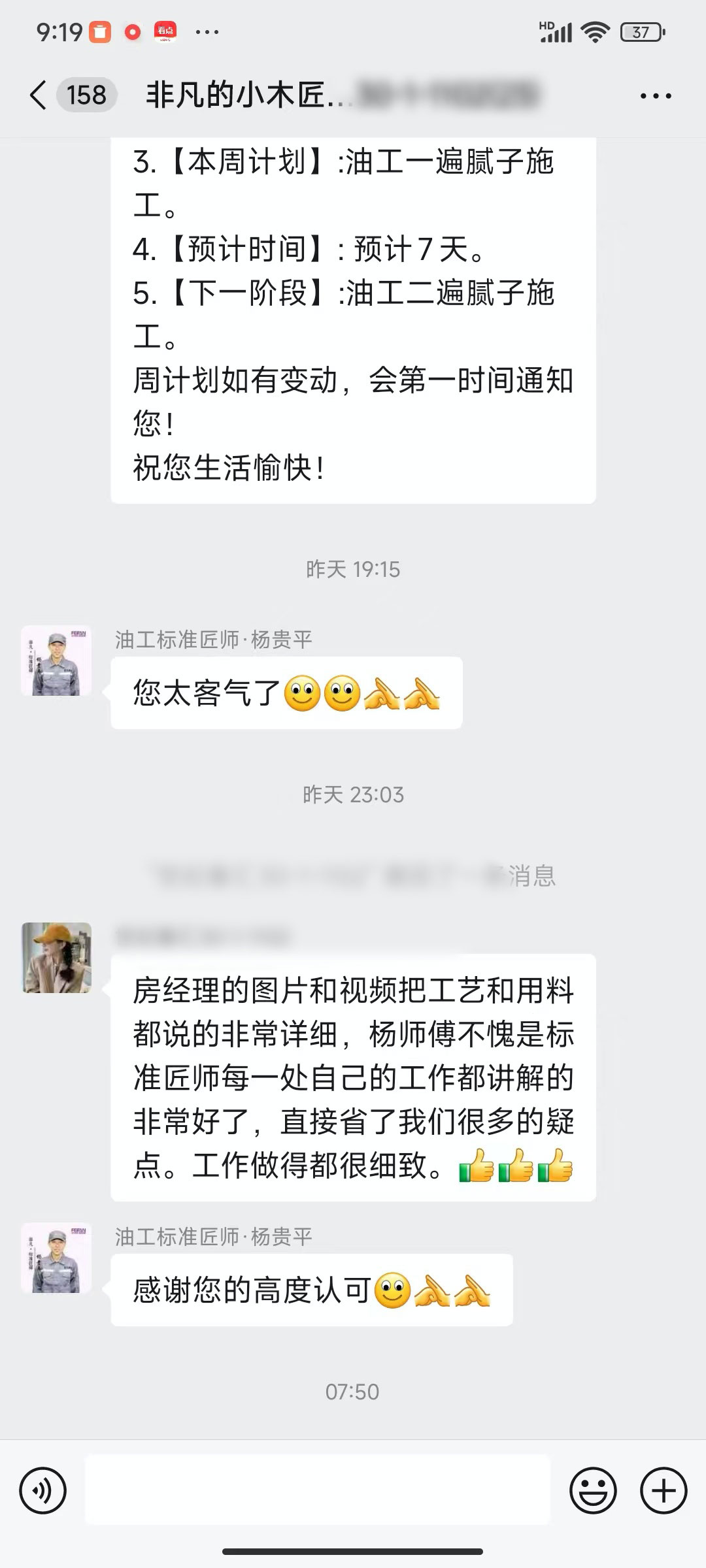The width and height of the screenshot is (706, 1568).
Task: Open the plus attachments menu
Action: click(664, 1491)
